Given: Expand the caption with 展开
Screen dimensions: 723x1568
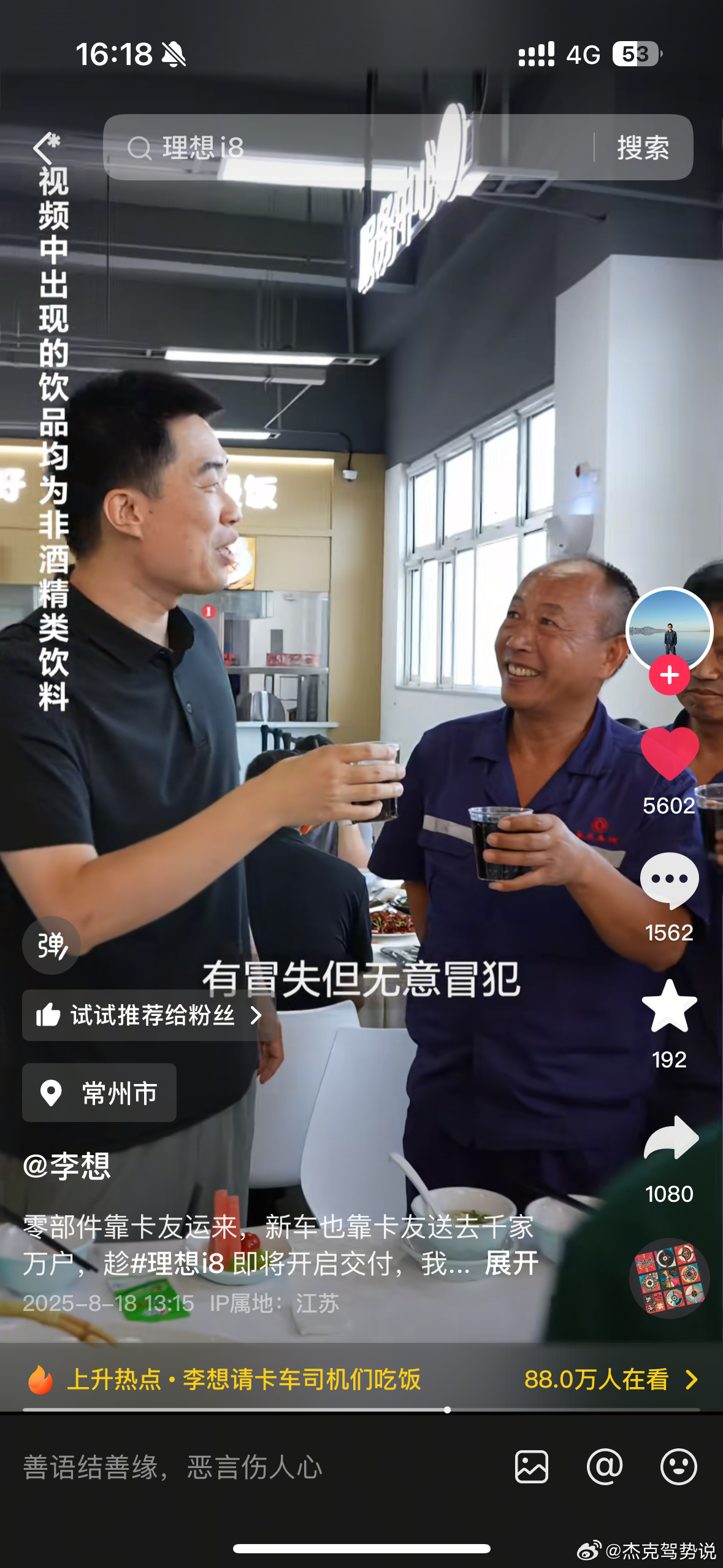Looking at the screenshot, I should (511, 1264).
